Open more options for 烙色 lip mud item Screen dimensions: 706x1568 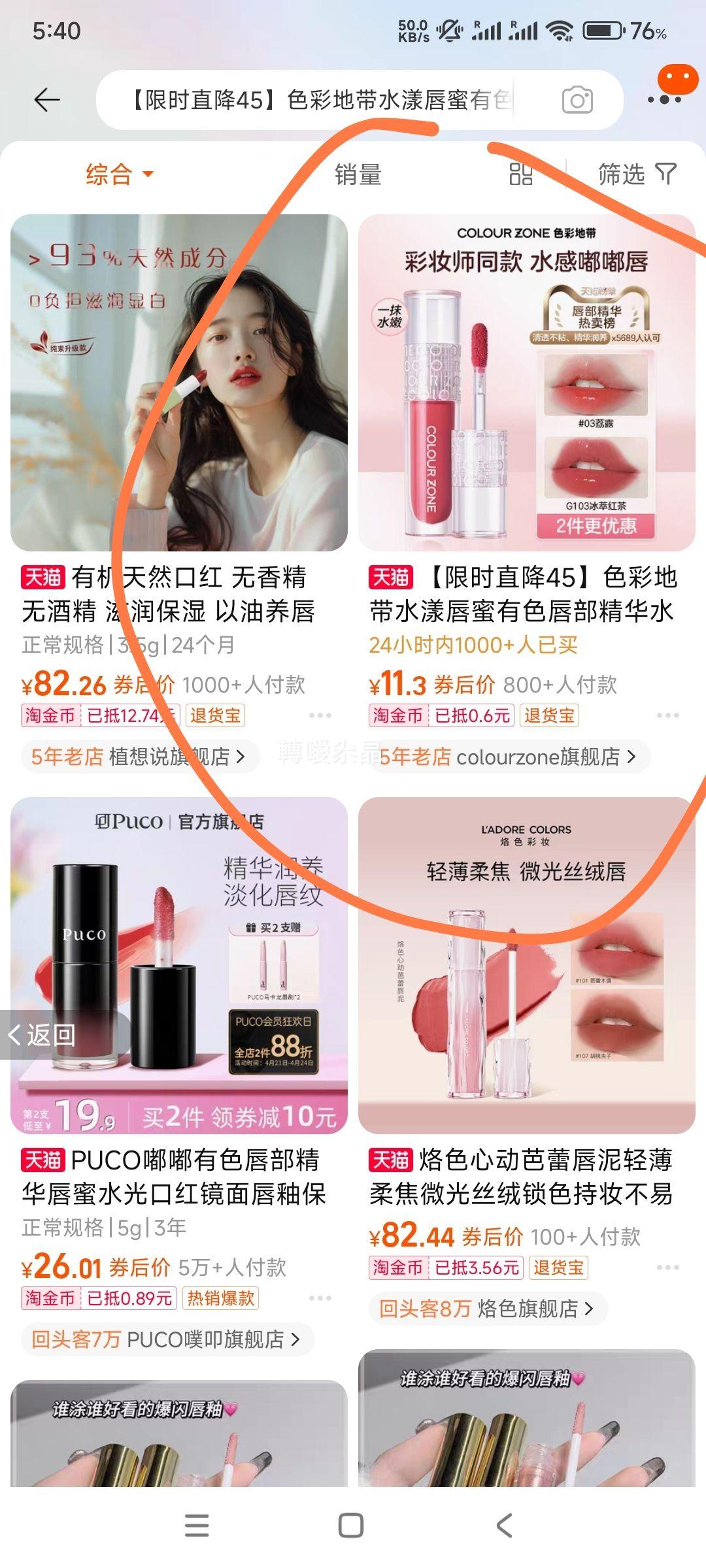[667, 1267]
